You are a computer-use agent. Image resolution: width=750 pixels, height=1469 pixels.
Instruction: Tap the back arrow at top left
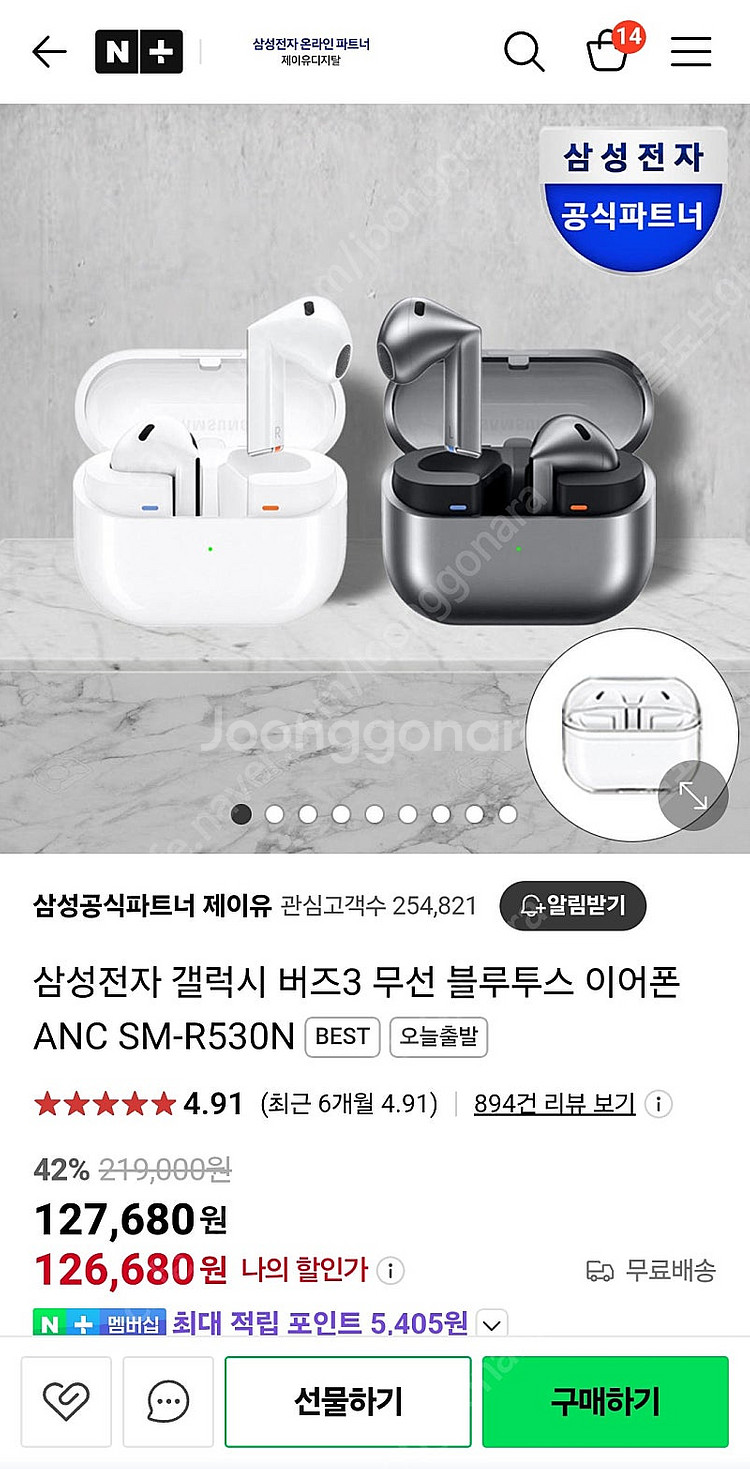tap(47, 52)
